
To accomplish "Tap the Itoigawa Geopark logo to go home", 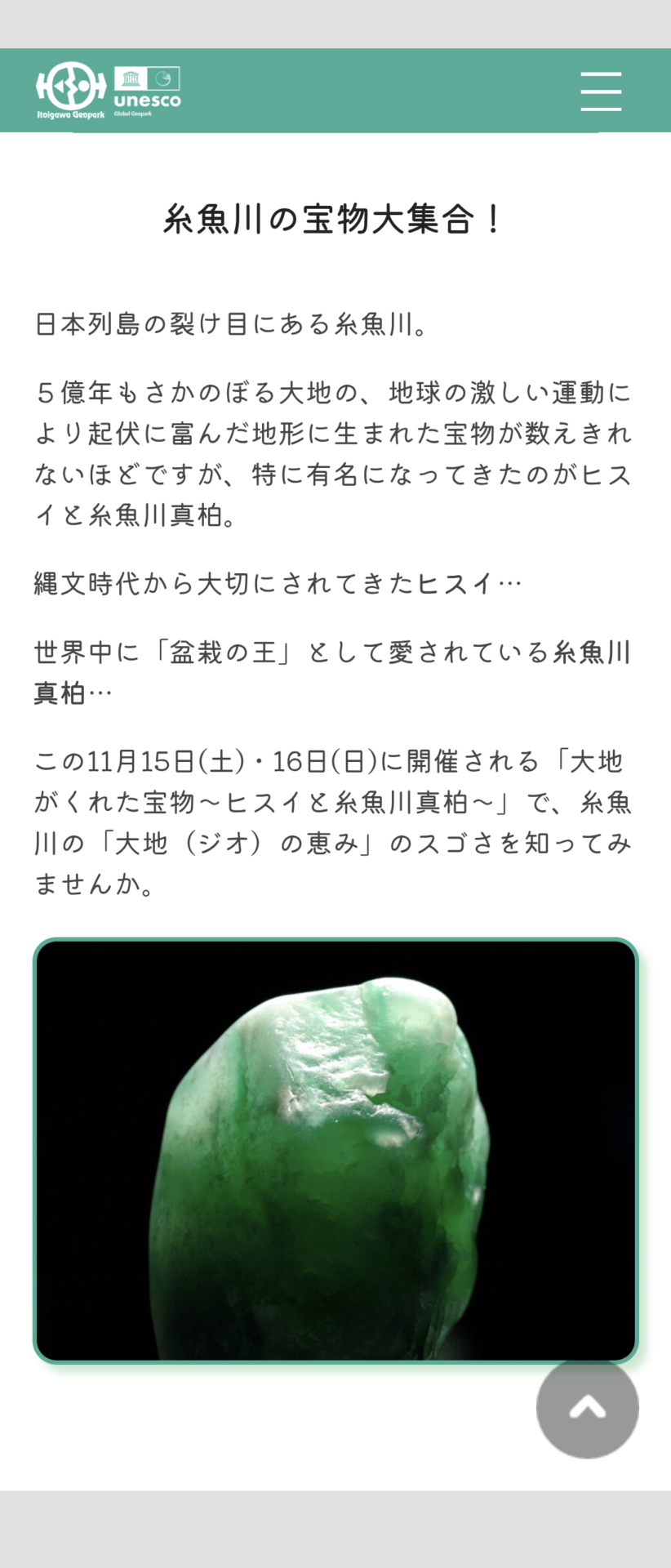I will (72, 90).
